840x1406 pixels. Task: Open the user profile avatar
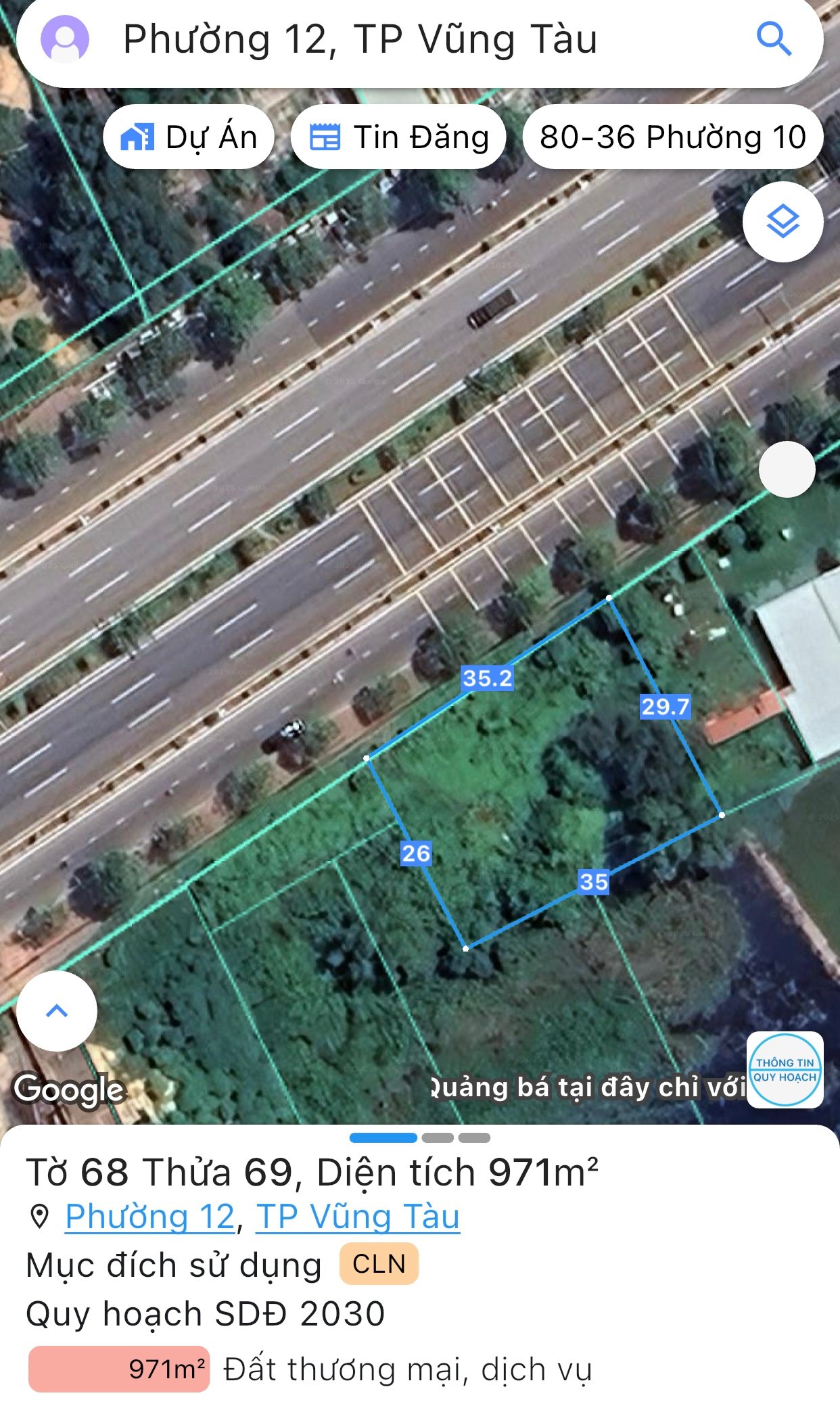click(x=64, y=39)
